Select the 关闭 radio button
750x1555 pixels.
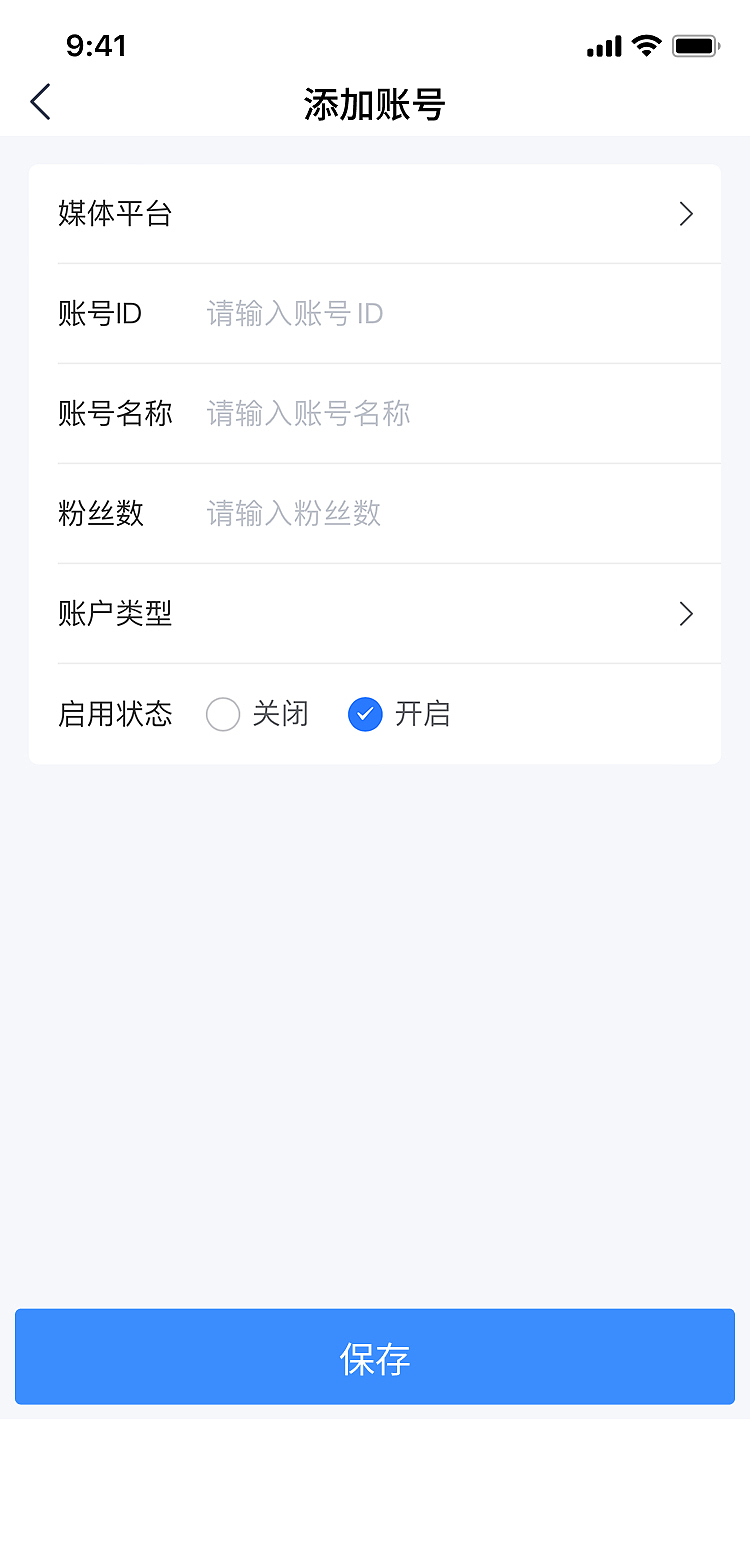coord(223,714)
